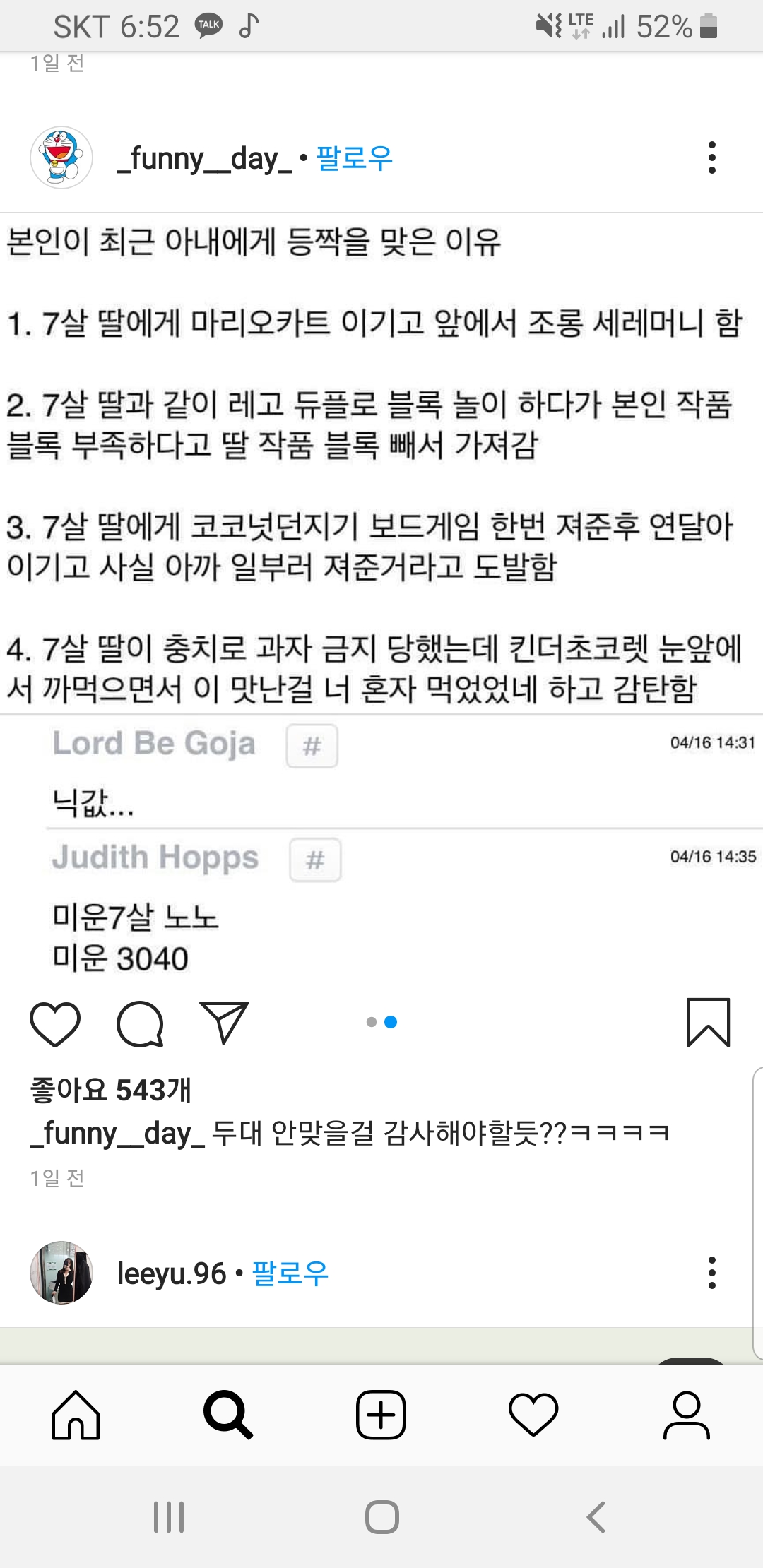Viewport: 763px width, 1568px height.
Task: Bookmark the _funny__day_ post
Action: click(x=708, y=1022)
